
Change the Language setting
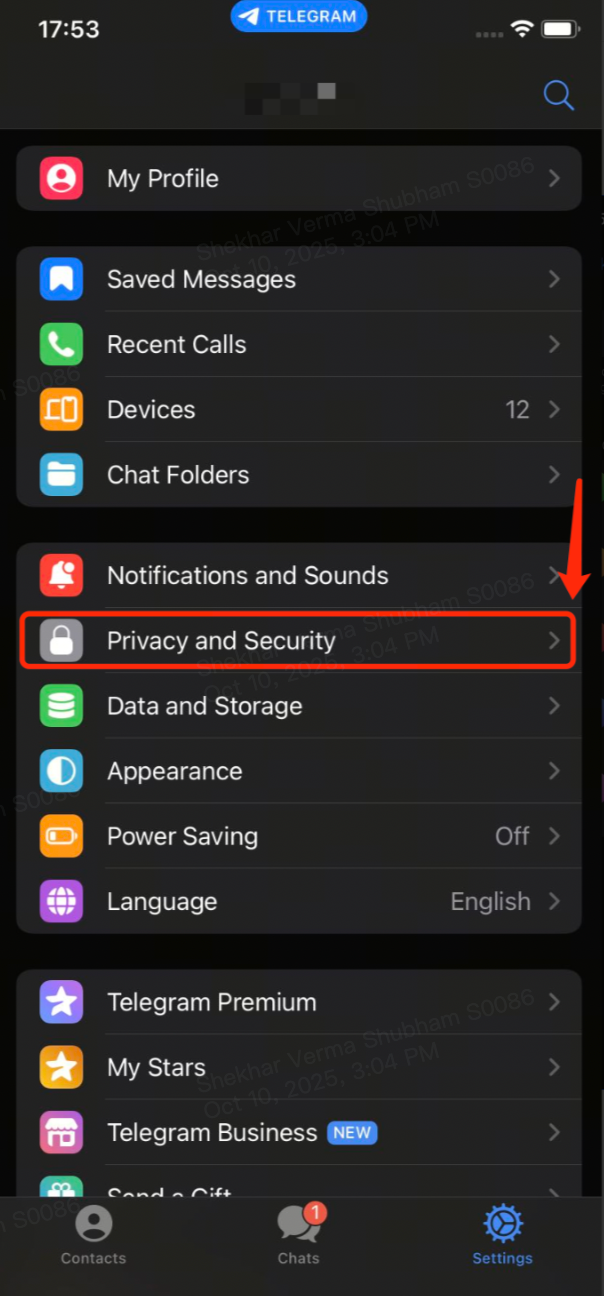(x=299, y=902)
